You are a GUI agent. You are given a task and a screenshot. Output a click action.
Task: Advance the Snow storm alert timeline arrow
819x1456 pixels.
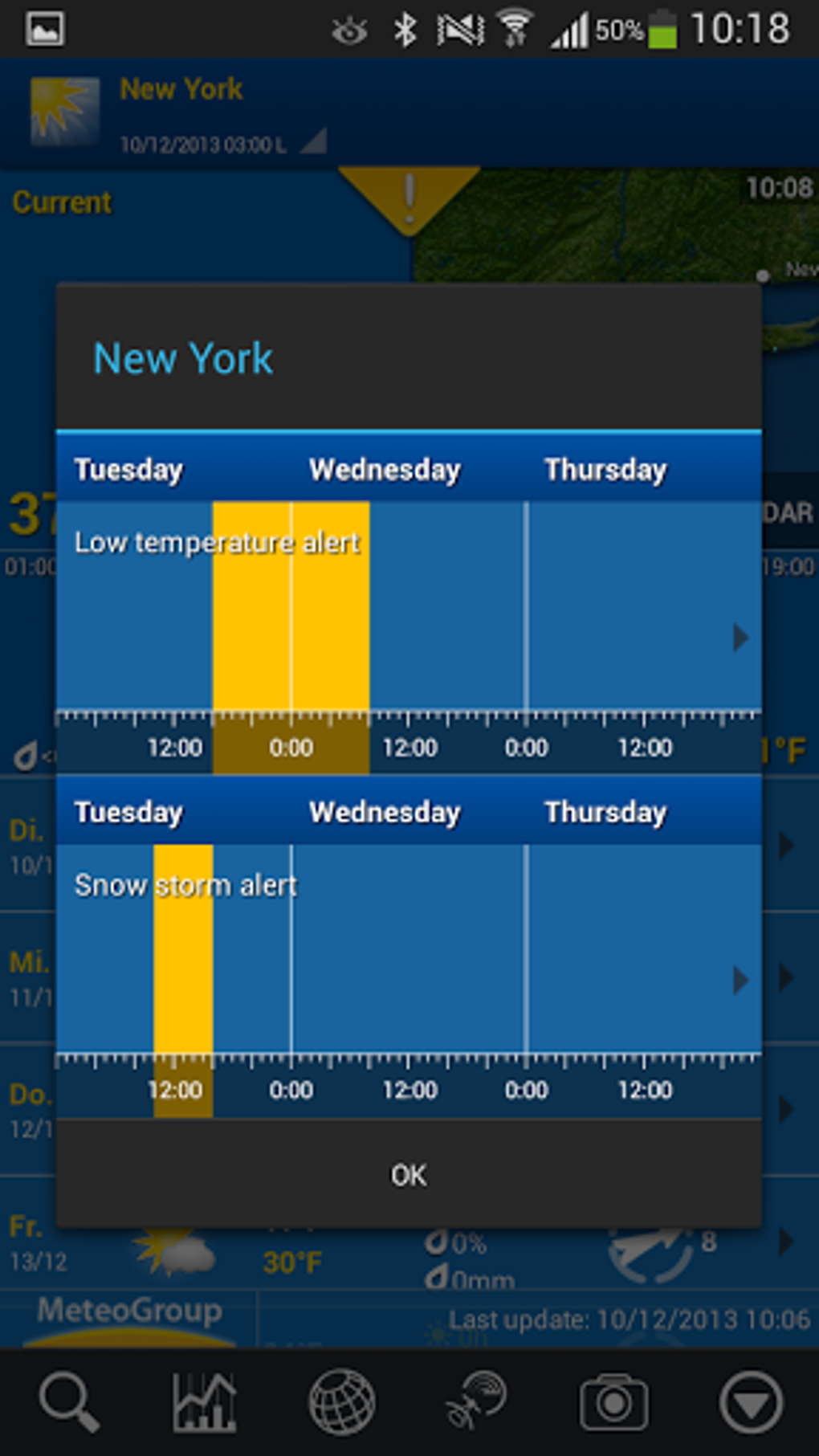coord(740,981)
